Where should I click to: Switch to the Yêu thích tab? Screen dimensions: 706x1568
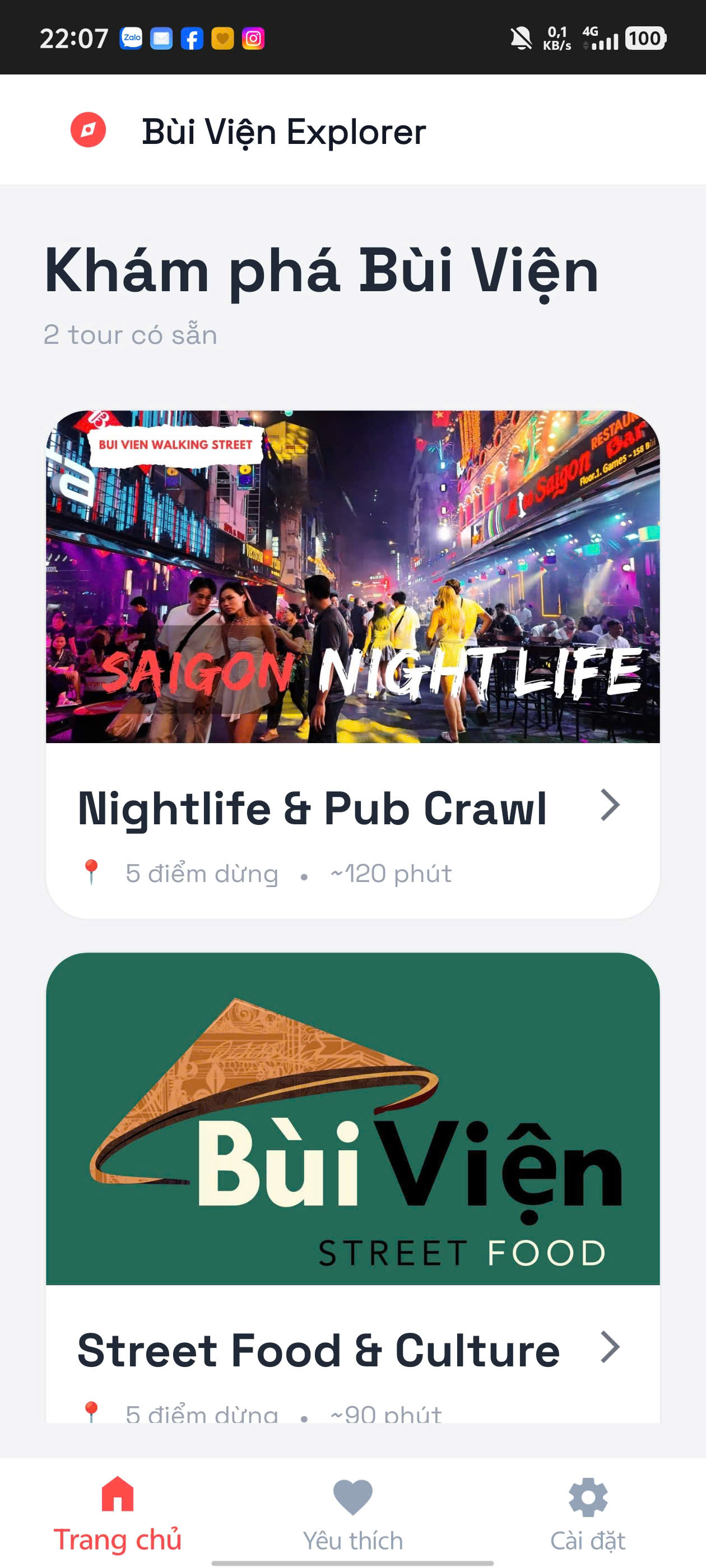[352, 1514]
